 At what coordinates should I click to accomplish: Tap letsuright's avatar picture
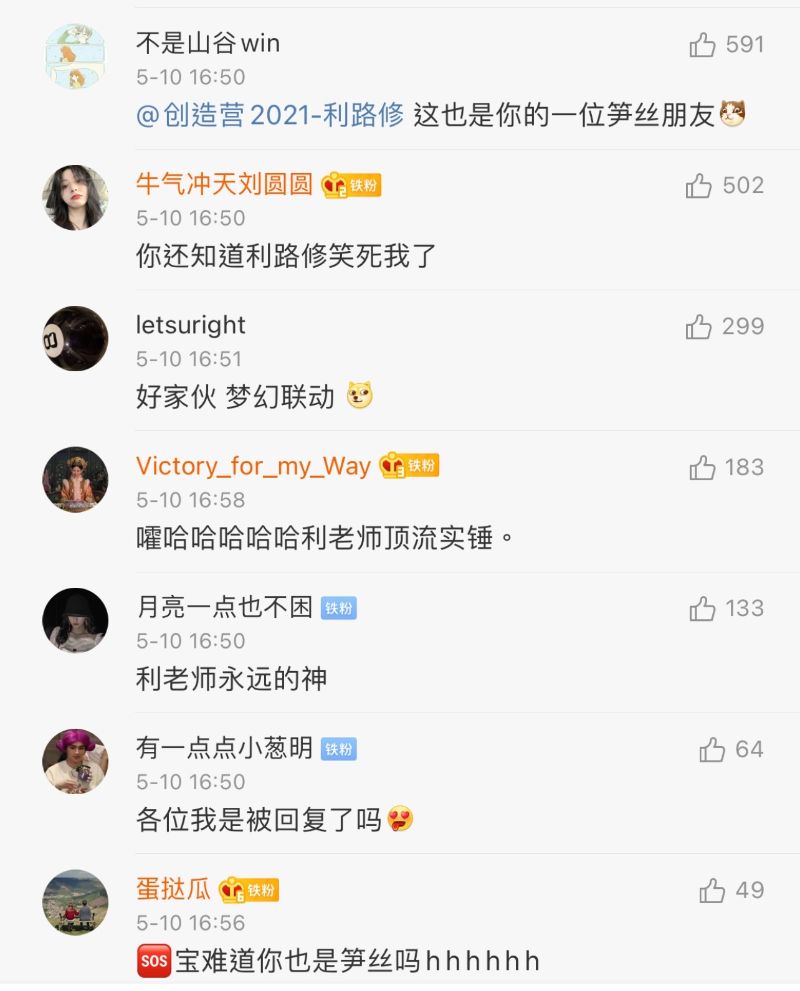coord(75,339)
